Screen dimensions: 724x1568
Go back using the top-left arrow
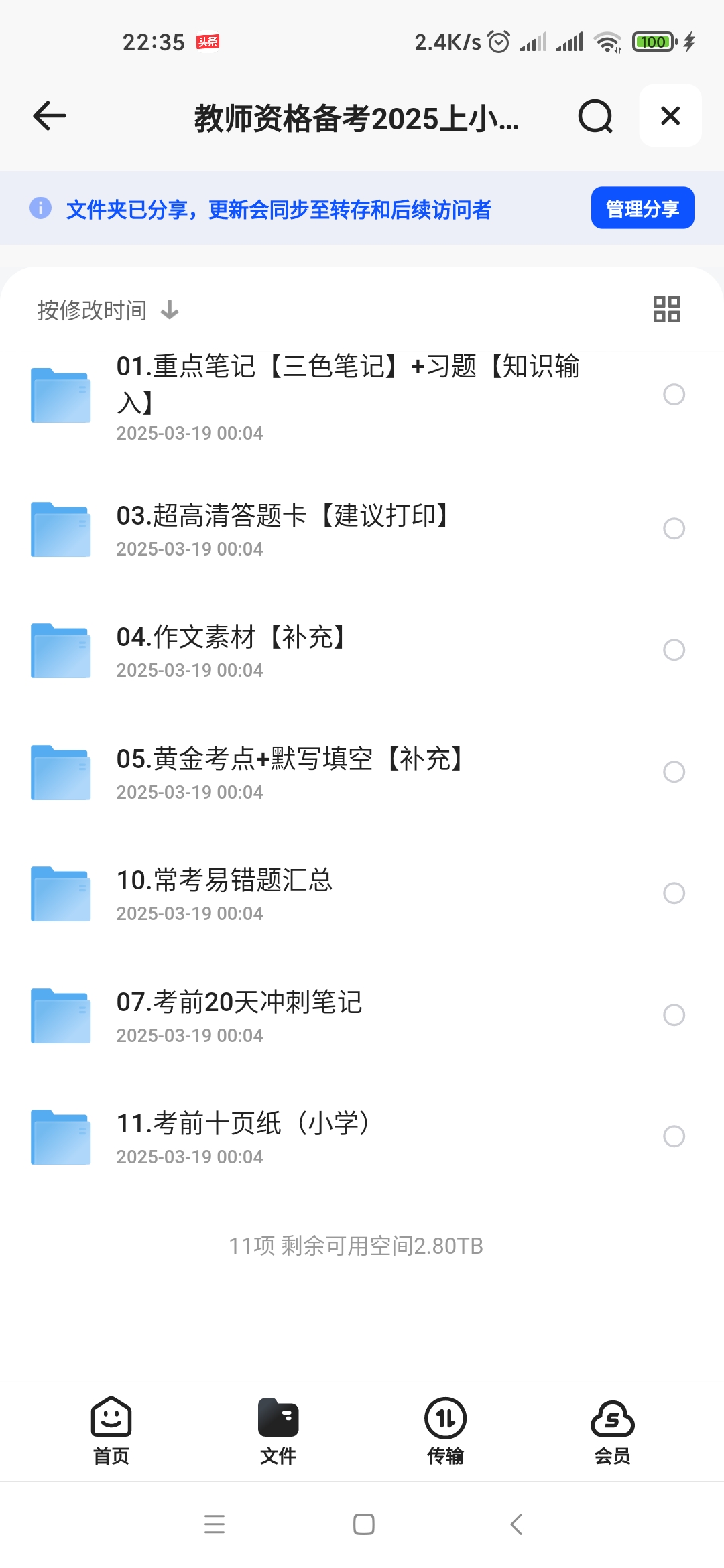click(x=50, y=116)
